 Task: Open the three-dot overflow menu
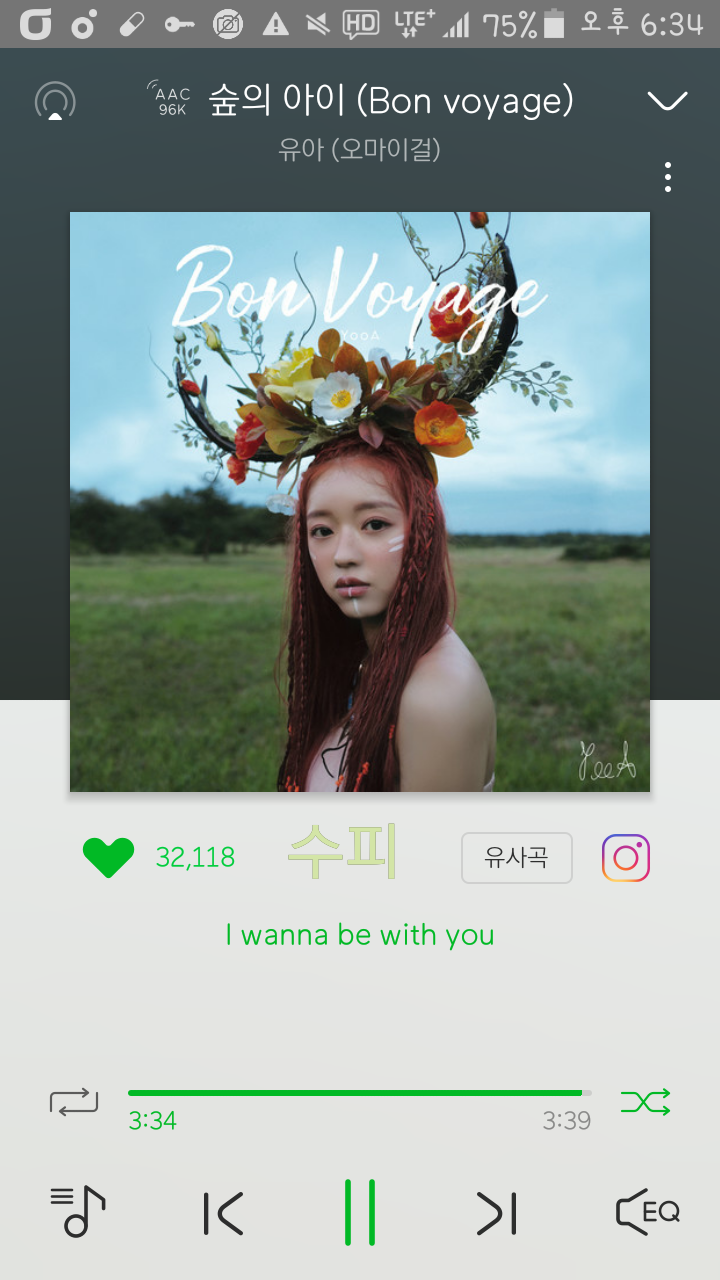(x=668, y=177)
